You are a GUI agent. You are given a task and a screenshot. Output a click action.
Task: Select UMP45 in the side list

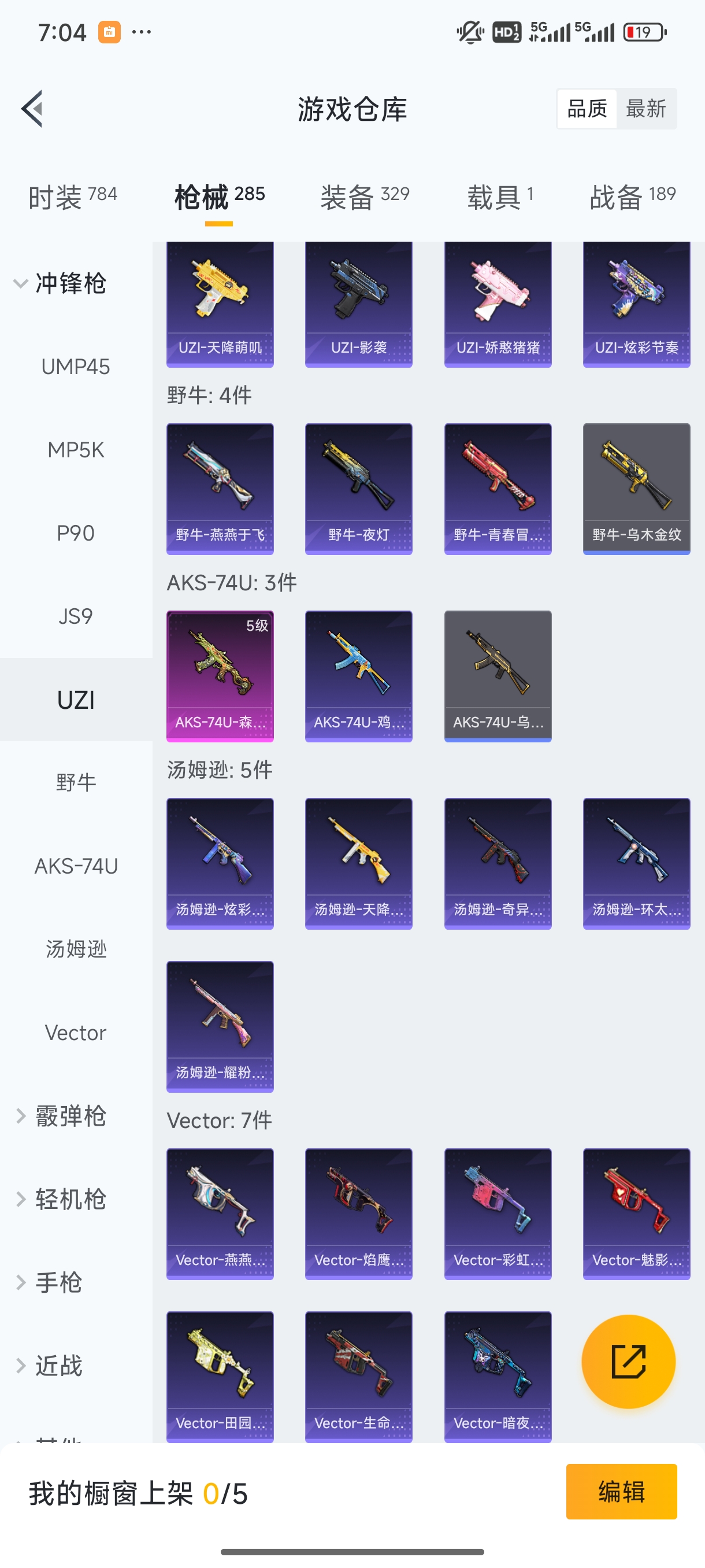point(76,367)
